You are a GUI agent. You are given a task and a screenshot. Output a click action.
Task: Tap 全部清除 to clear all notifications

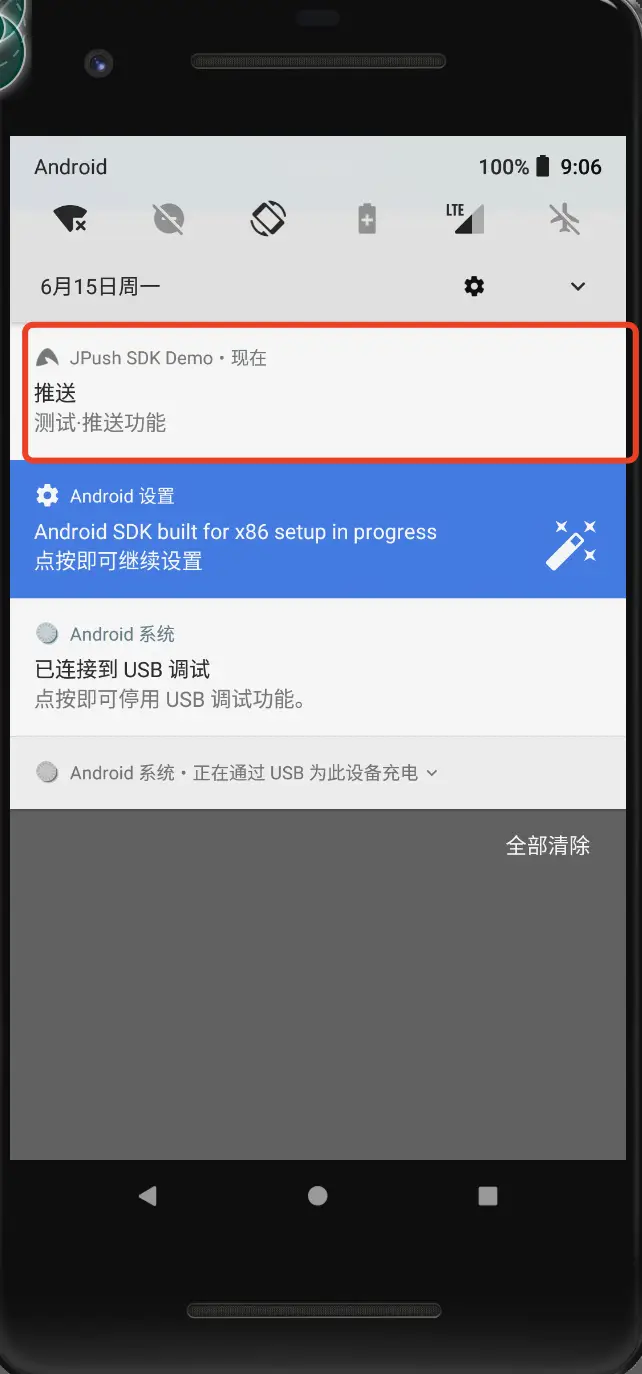click(548, 846)
